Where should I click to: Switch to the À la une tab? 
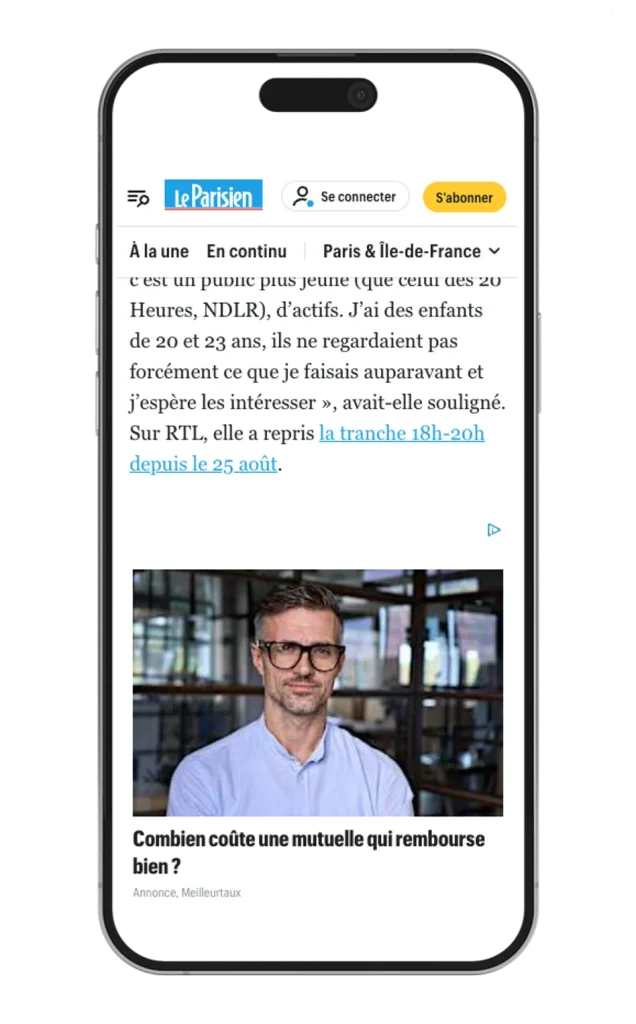(159, 251)
